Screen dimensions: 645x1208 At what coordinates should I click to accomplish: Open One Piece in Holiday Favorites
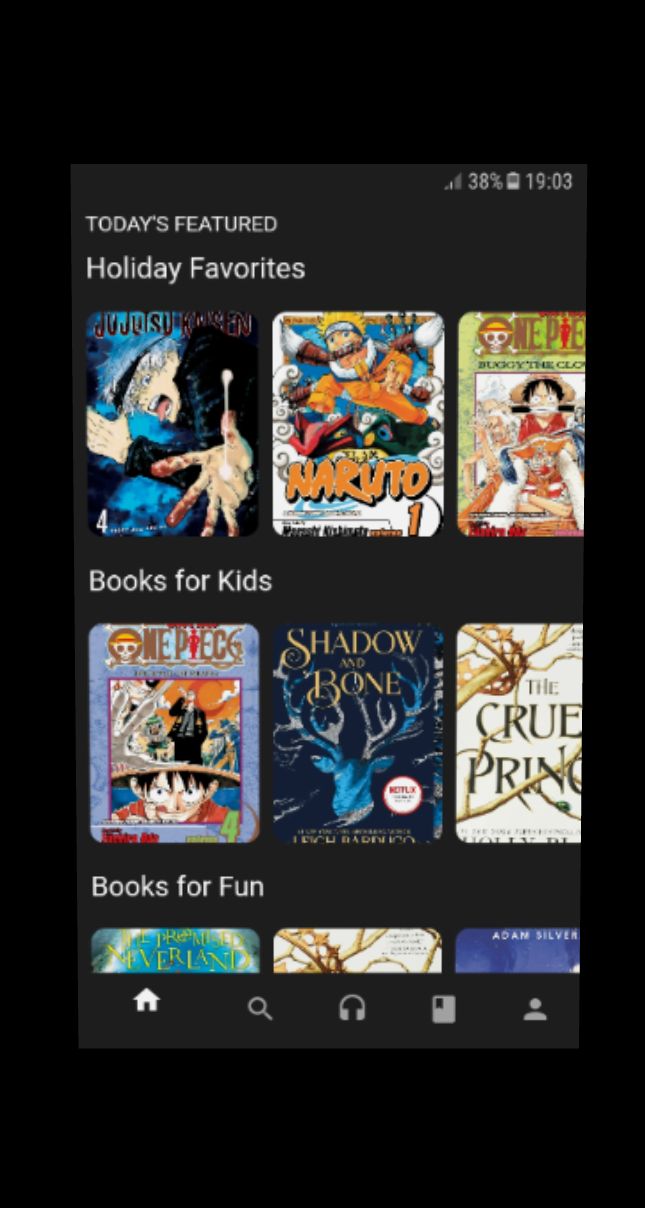tap(520, 424)
